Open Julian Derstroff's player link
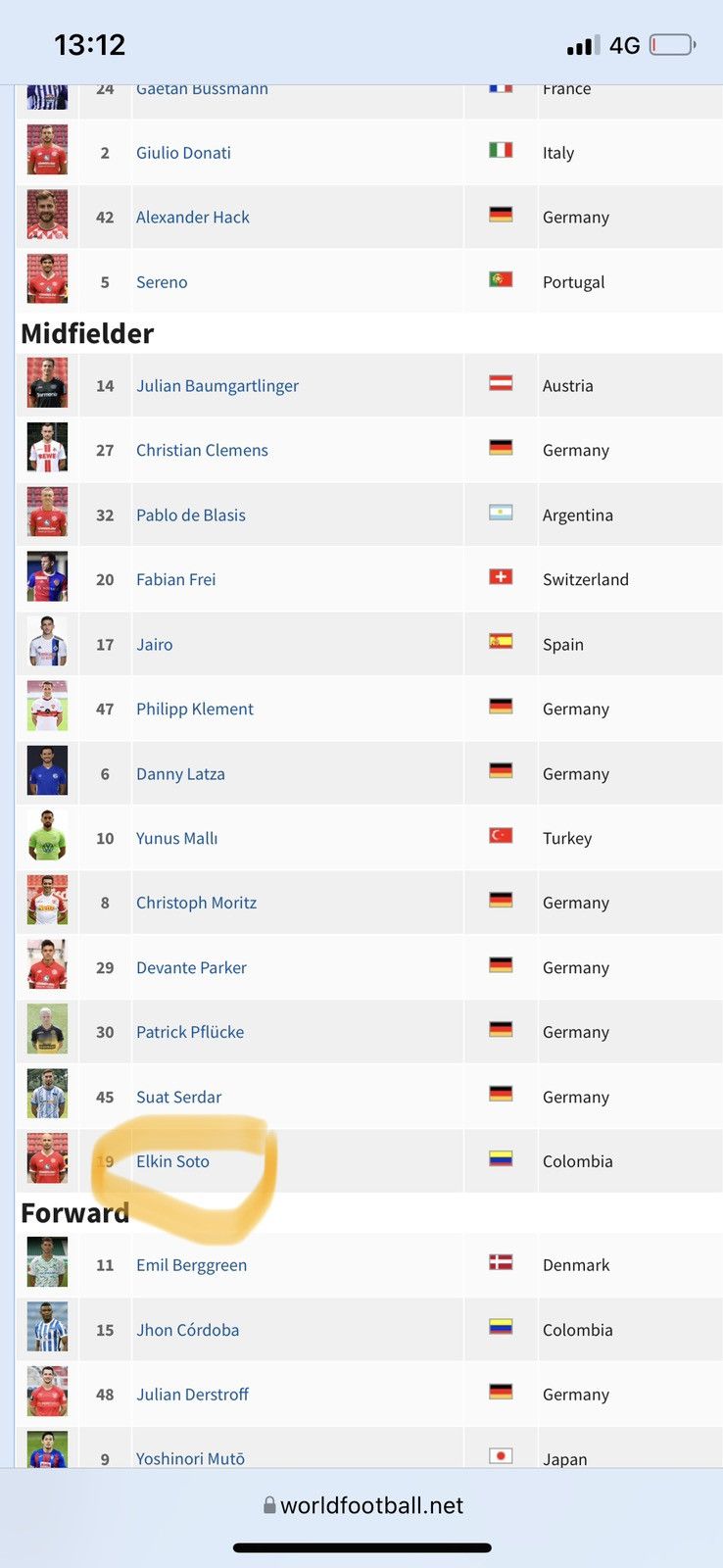The height and width of the screenshot is (1568, 723). coord(193,1396)
